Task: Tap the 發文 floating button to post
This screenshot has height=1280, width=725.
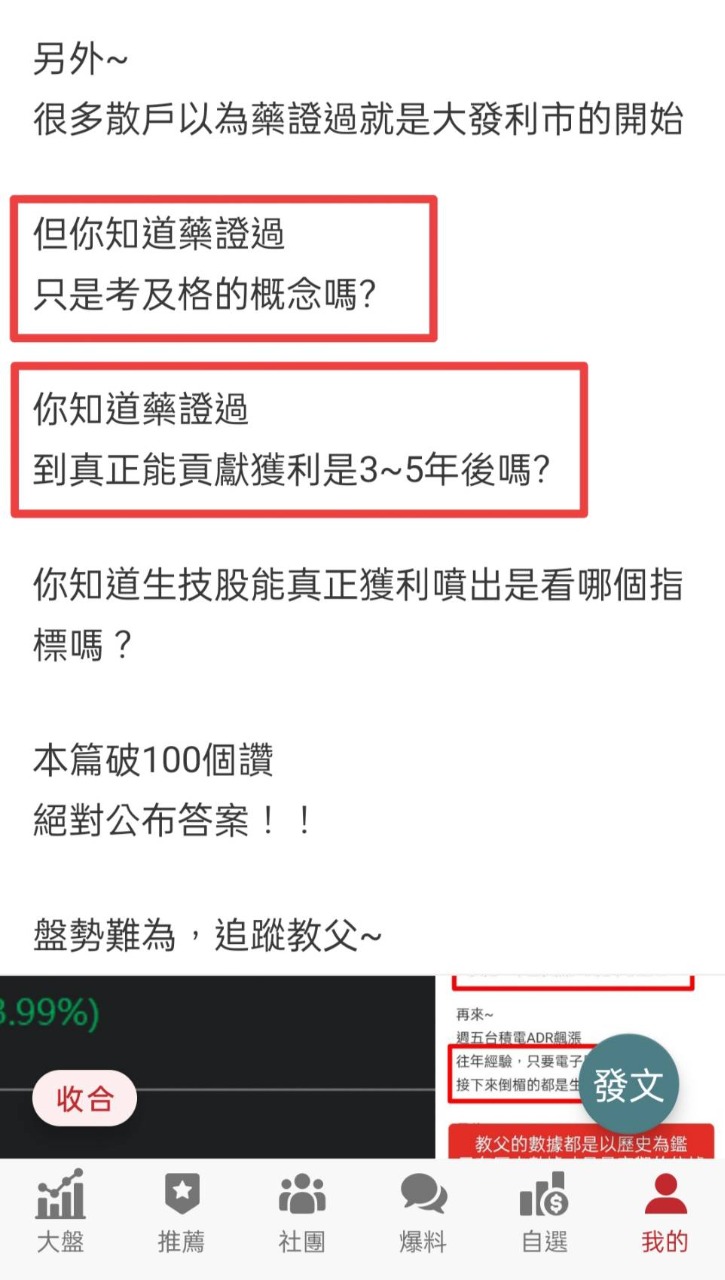Action: click(x=629, y=1084)
